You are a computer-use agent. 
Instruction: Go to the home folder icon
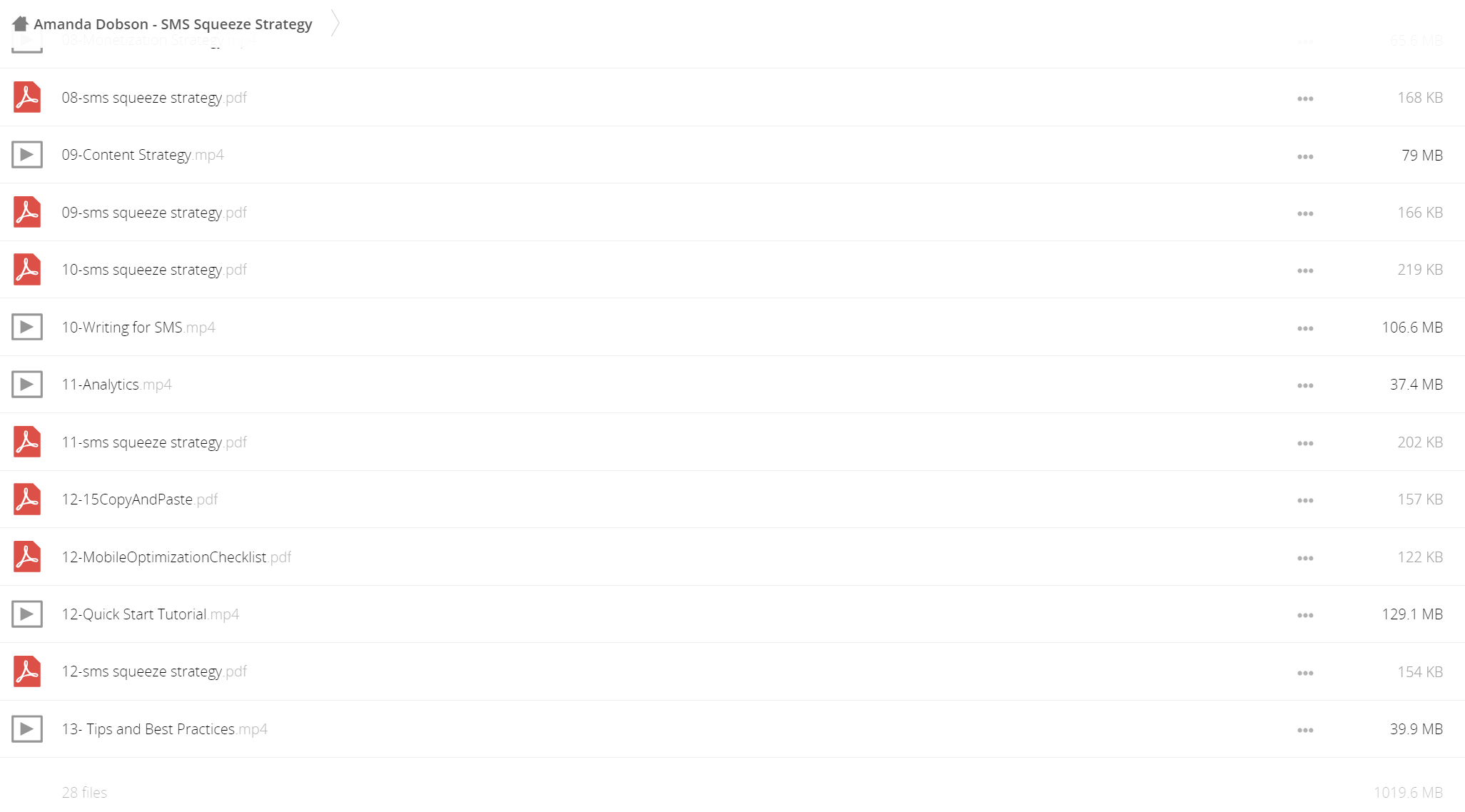pos(20,24)
